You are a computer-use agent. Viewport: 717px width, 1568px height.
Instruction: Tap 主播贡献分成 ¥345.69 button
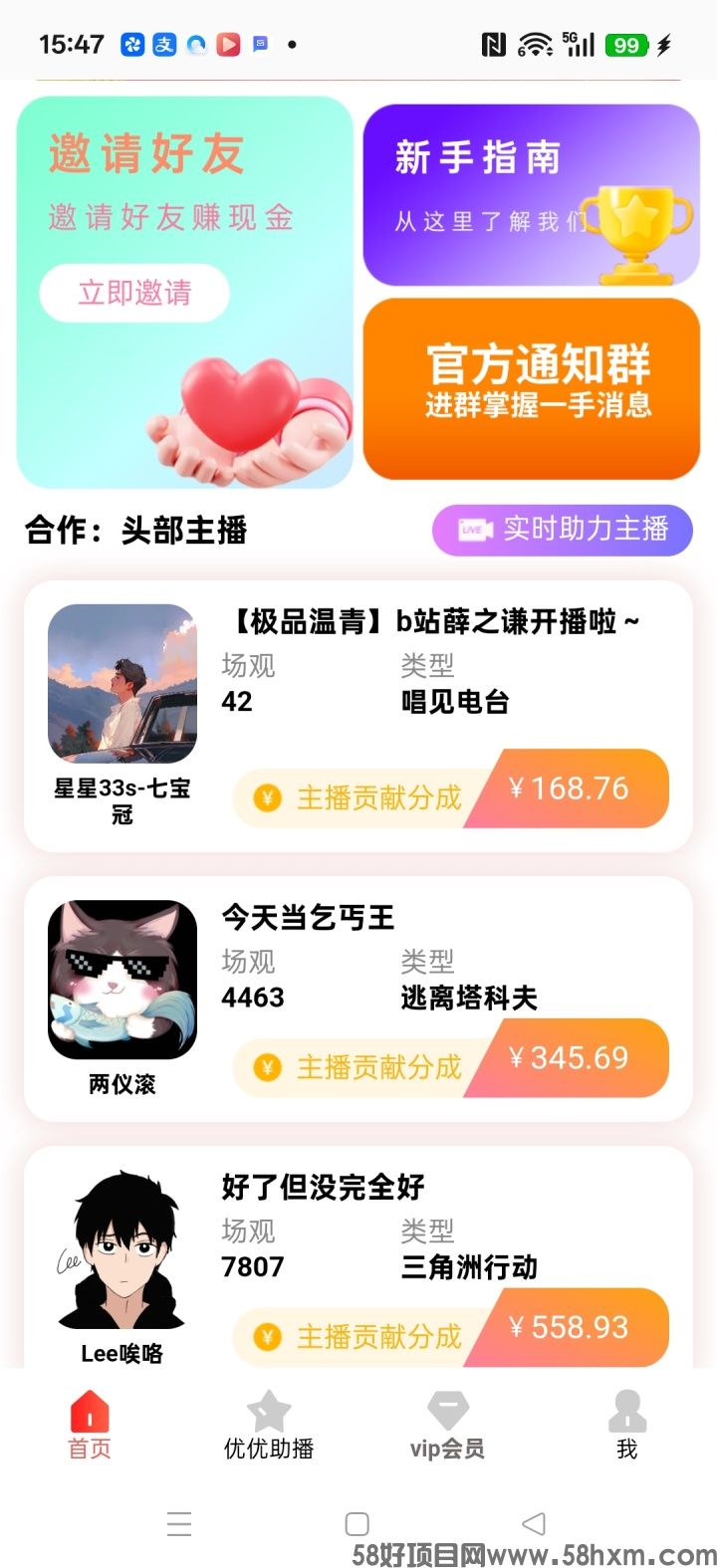pos(450,1060)
